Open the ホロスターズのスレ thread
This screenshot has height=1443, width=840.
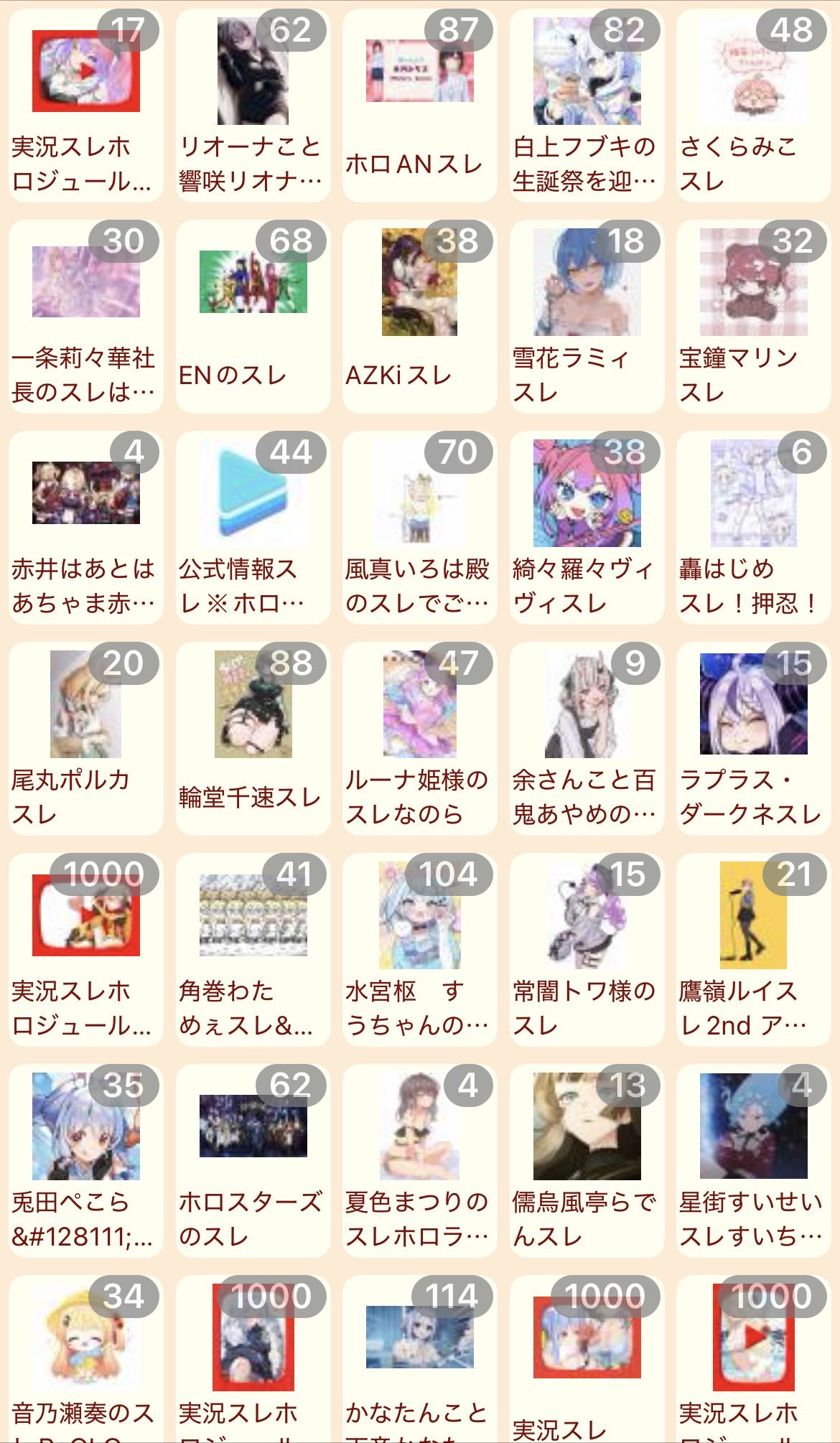point(253,1161)
